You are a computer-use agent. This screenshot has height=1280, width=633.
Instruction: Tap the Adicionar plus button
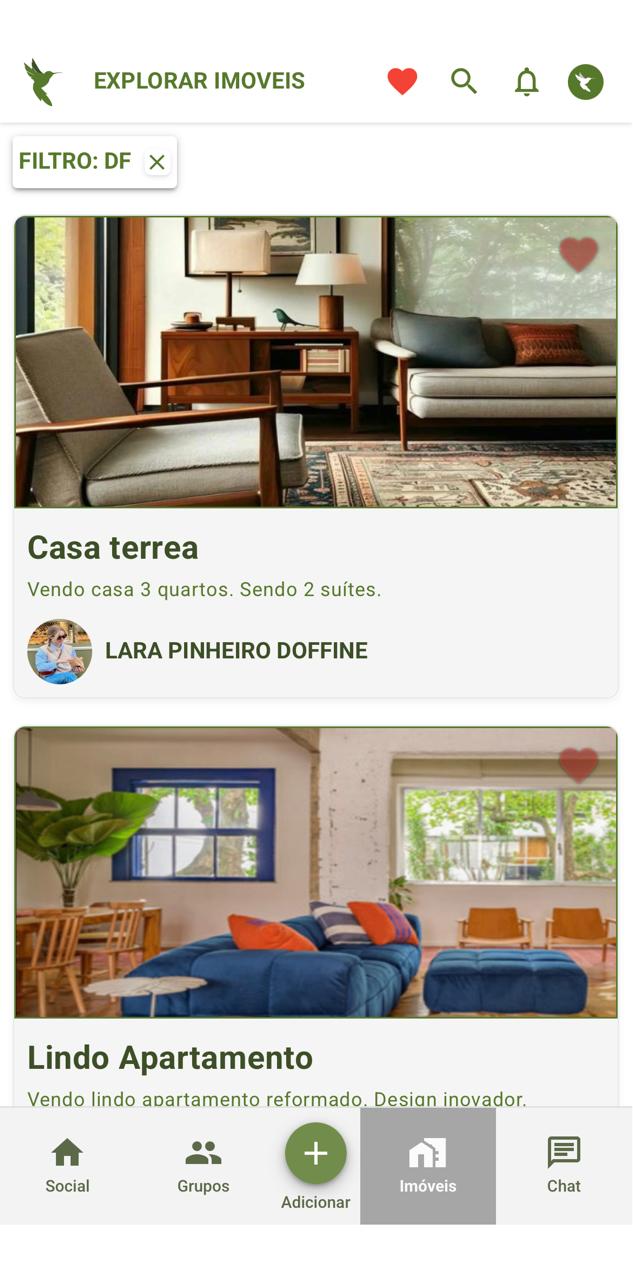point(316,1154)
